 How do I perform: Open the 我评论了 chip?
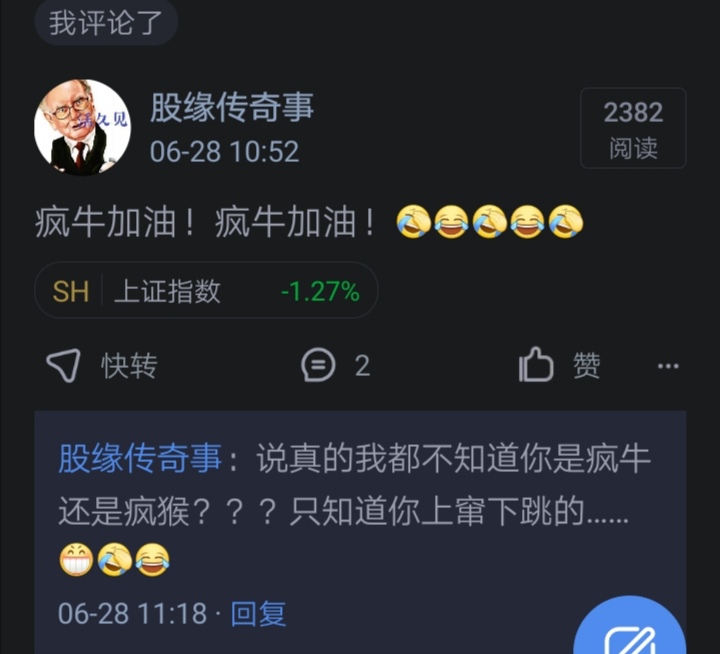[105, 22]
